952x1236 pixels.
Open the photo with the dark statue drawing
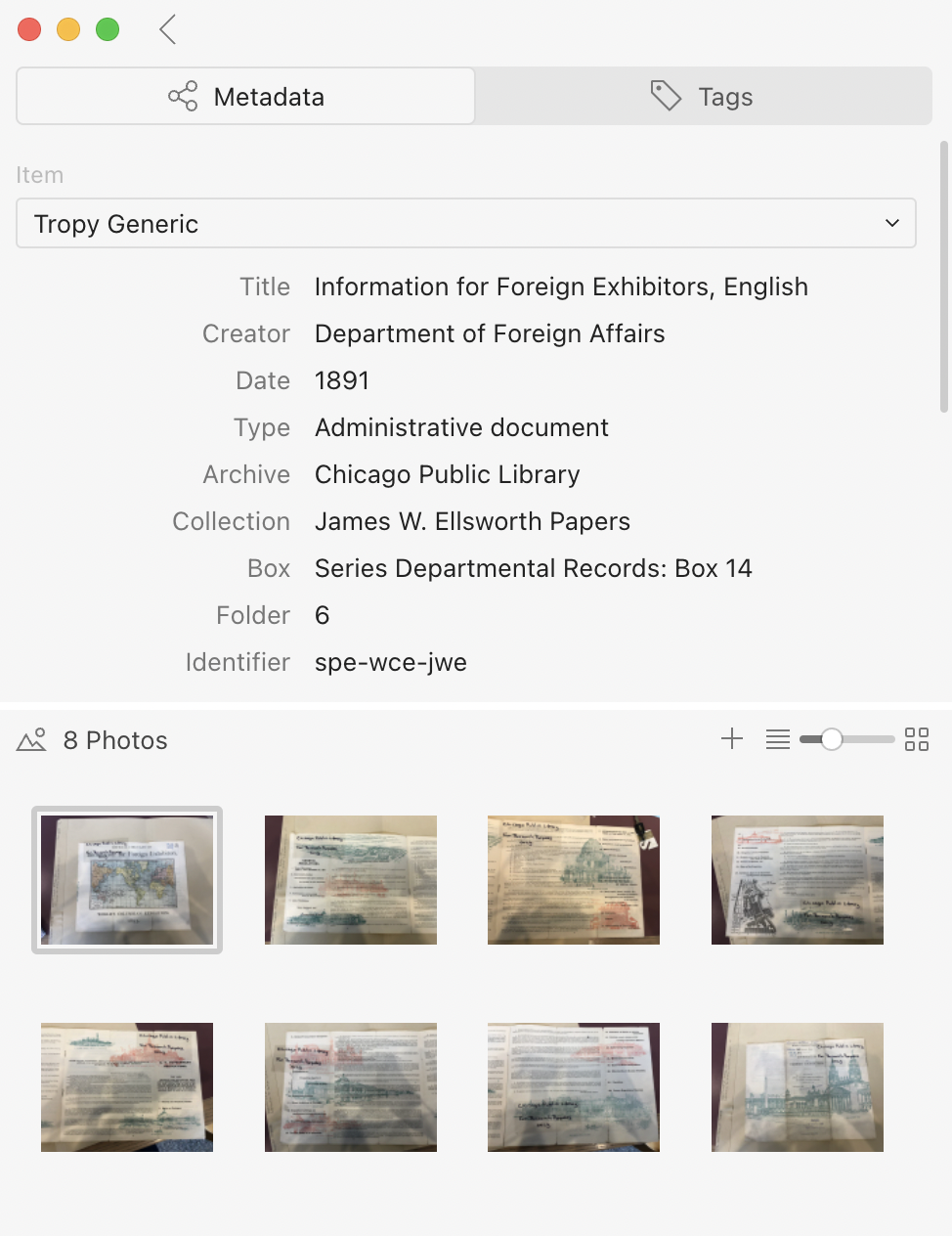tap(798, 880)
